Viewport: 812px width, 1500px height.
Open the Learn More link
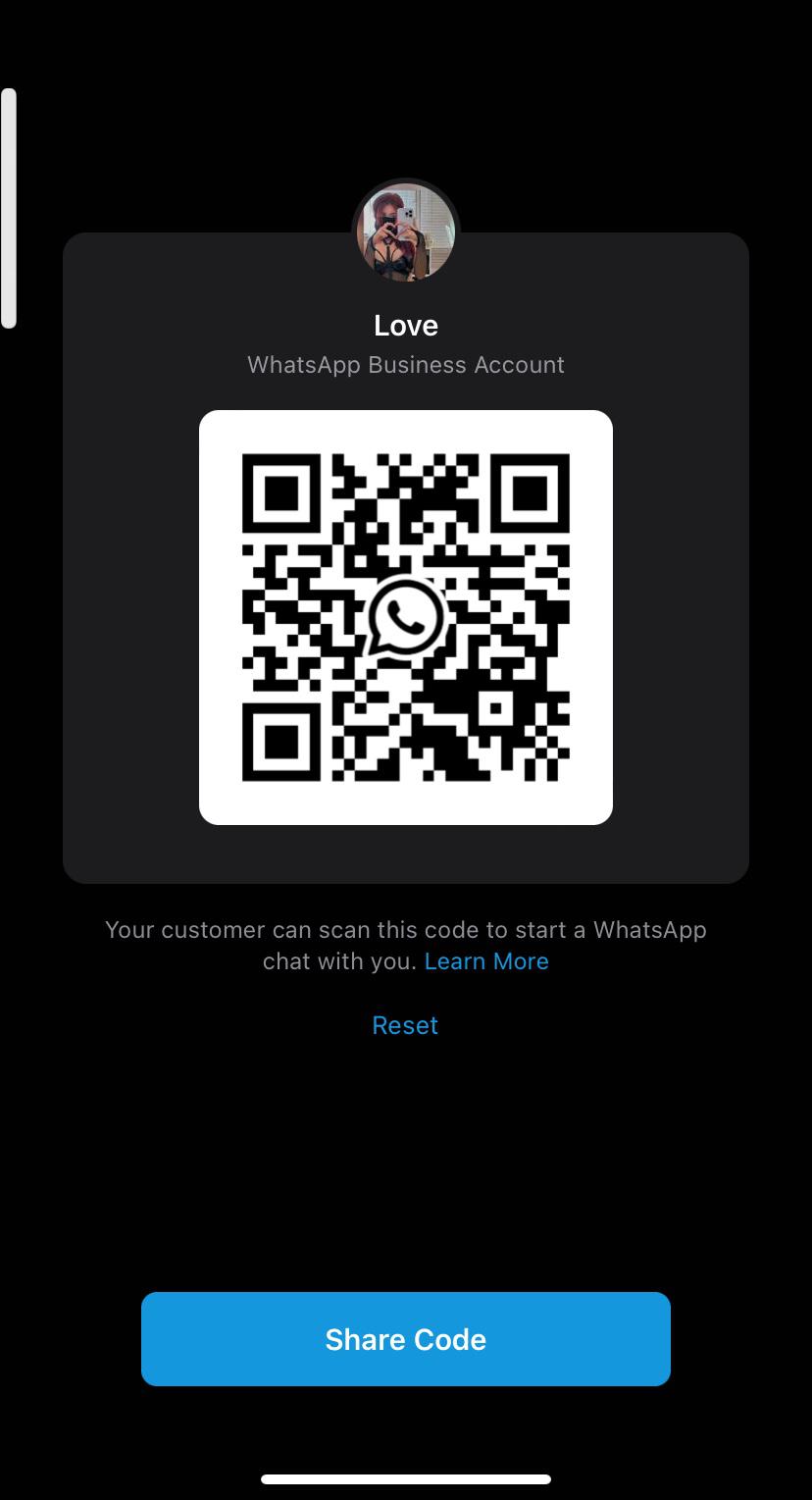pos(486,961)
